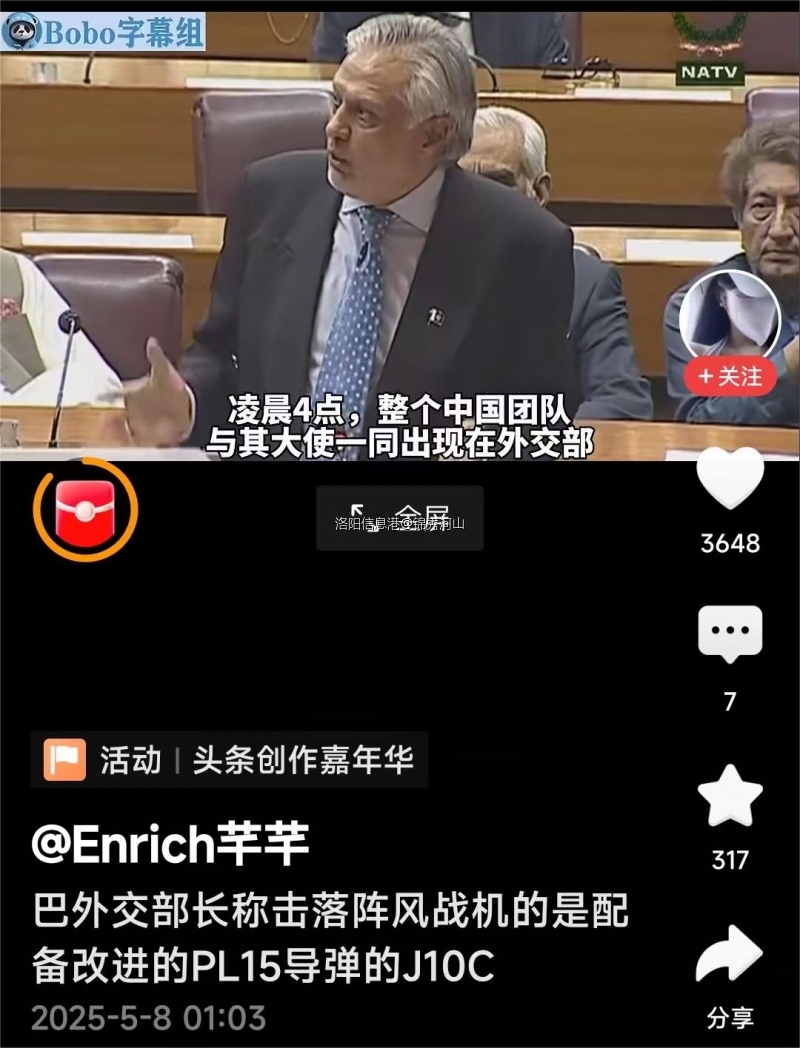This screenshot has height=1048, width=800.
Task: Open the red envelope reward icon
Action: tap(85, 510)
